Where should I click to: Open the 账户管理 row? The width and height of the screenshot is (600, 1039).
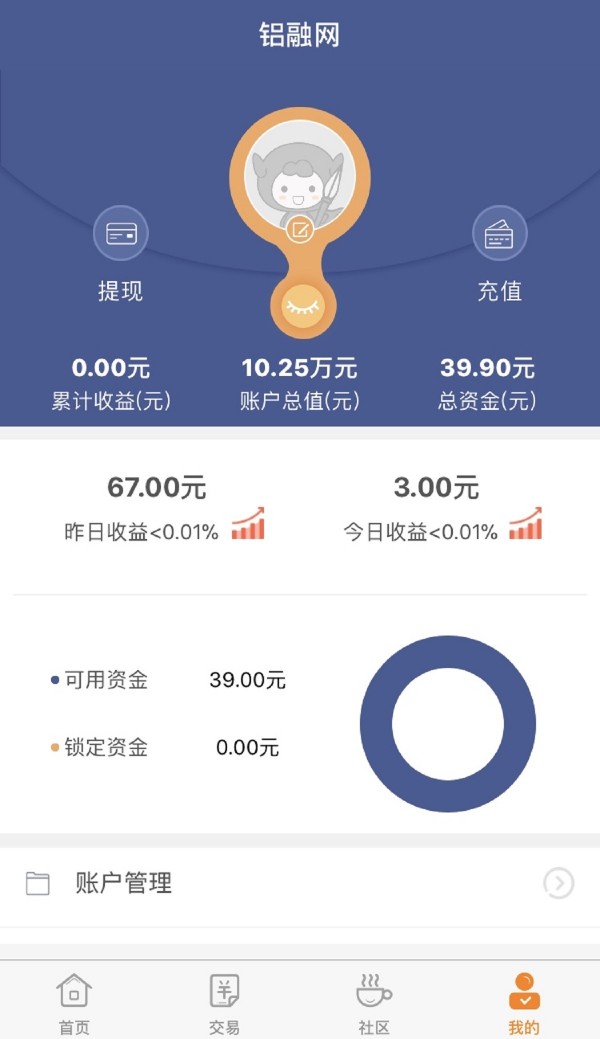tap(300, 883)
